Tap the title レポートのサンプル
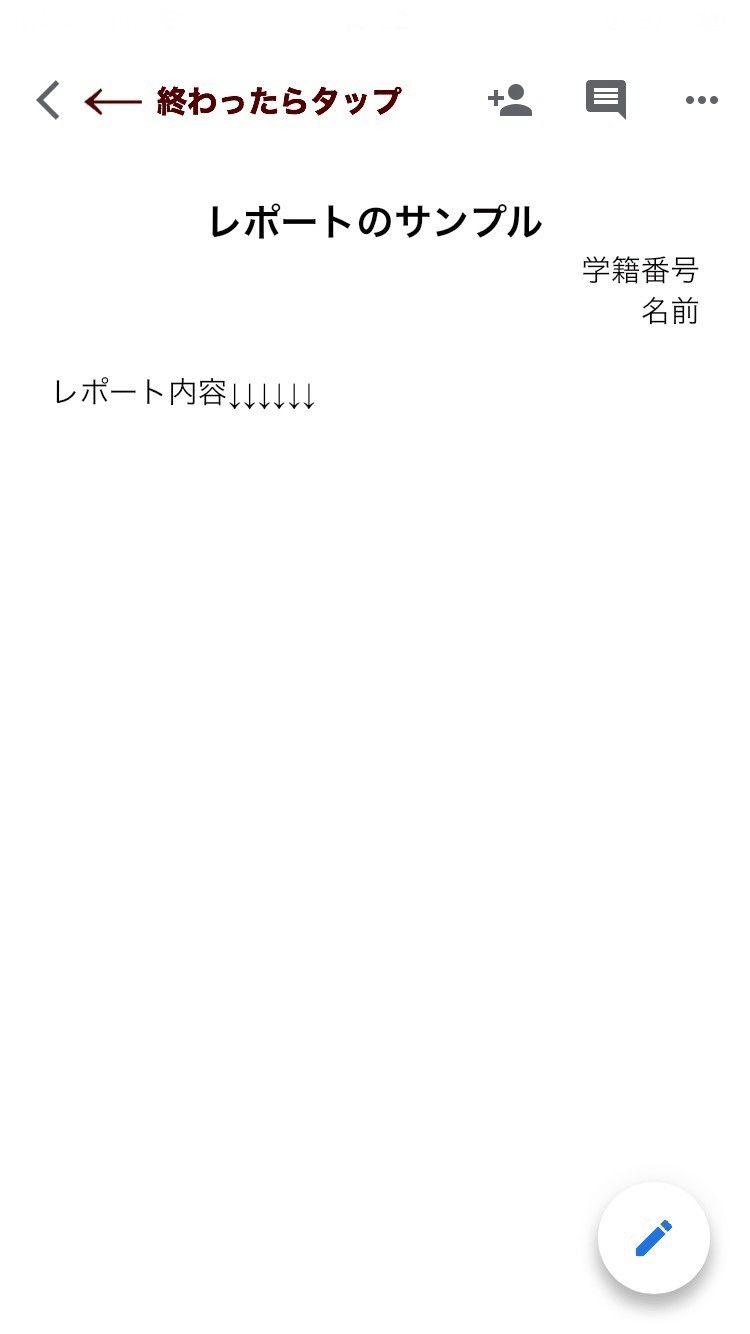 click(x=375, y=222)
